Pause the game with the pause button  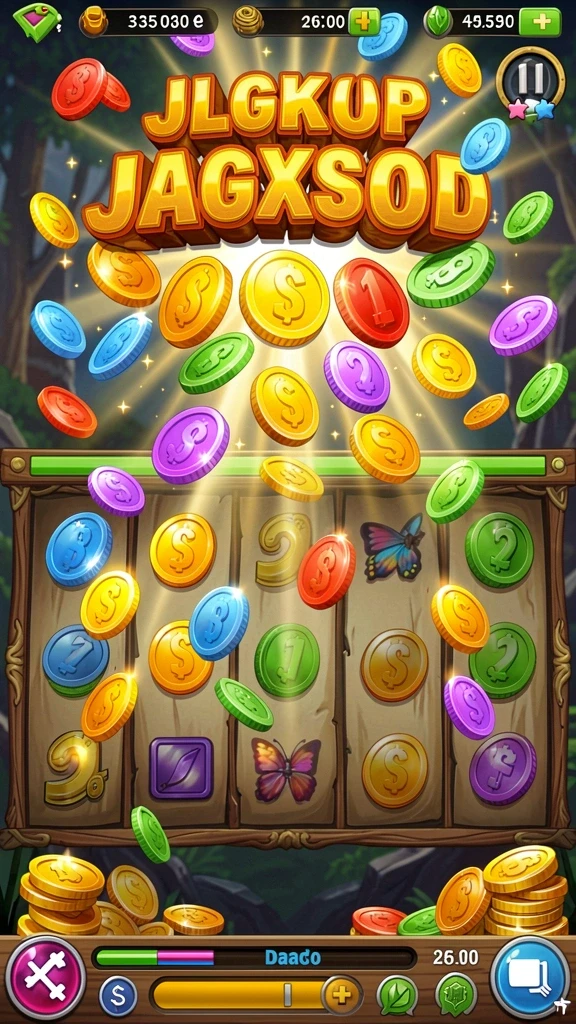pyautogui.click(x=530, y=81)
